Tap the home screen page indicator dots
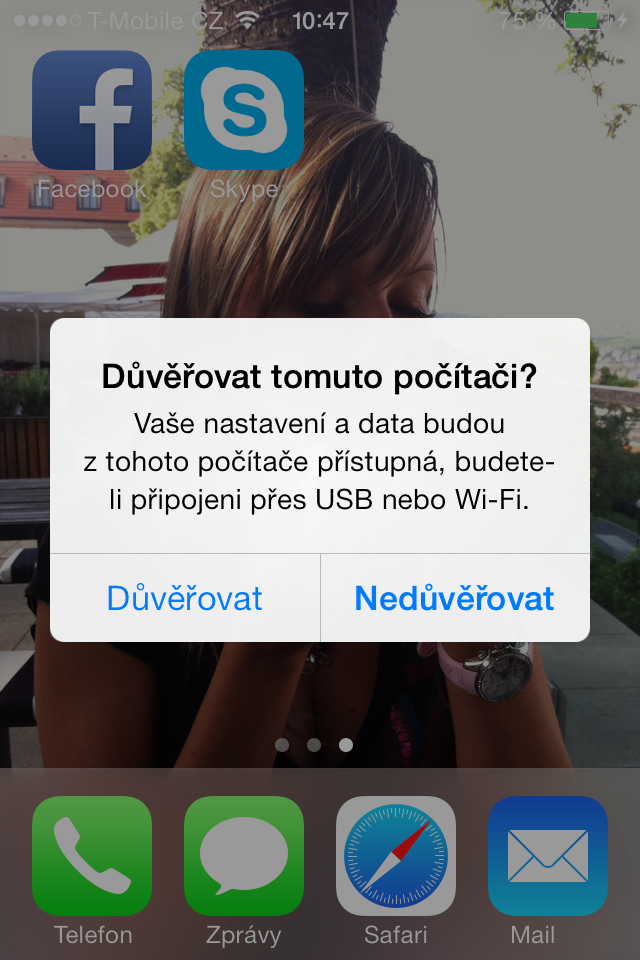This screenshot has height=960, width=640. pos(314,745)
